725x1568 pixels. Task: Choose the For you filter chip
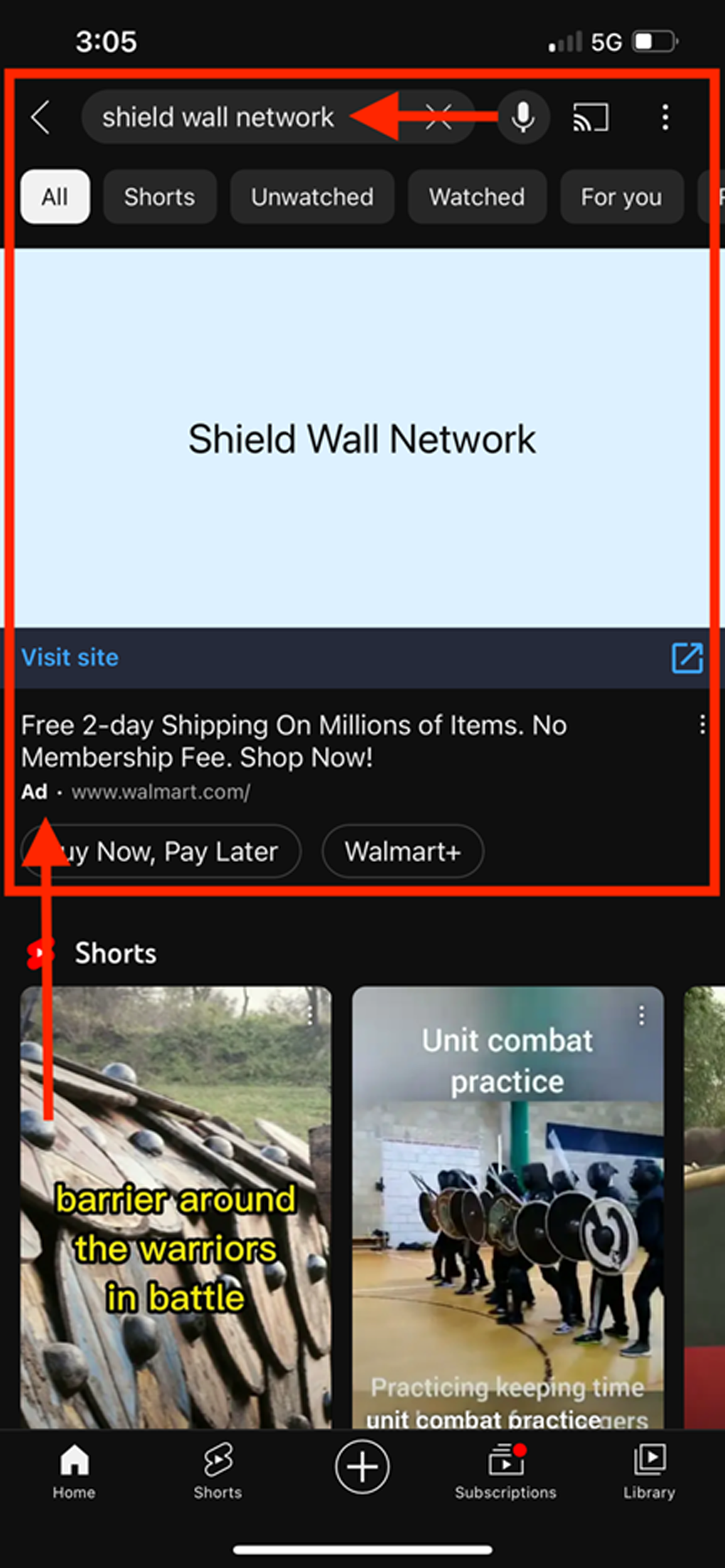(x=621, y=197)
